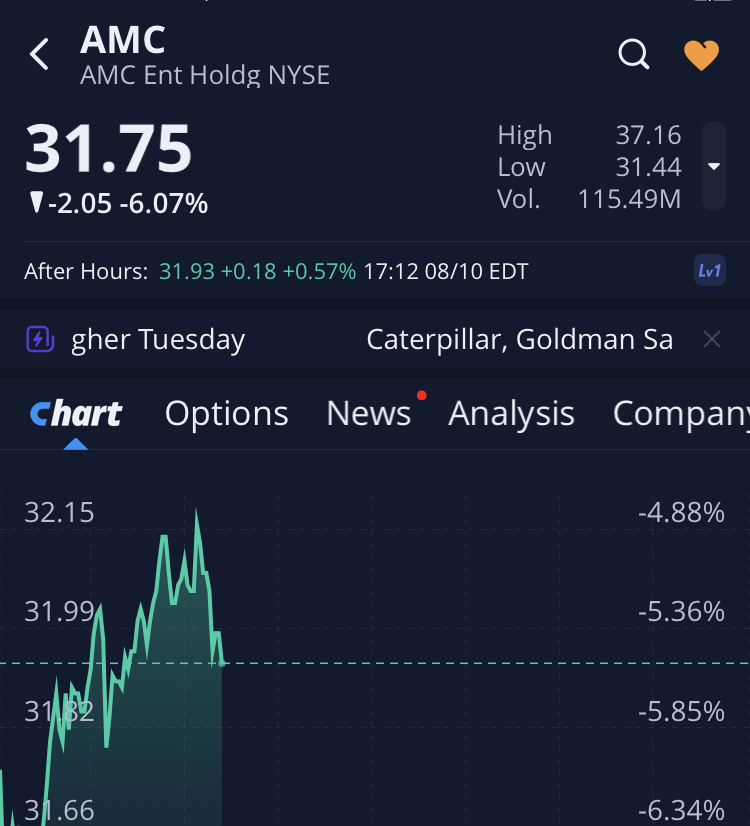Image resolution: width=750 pixels, height=826 pixels.
Task: Switch to the Options tab
Action: click(226, 413)
